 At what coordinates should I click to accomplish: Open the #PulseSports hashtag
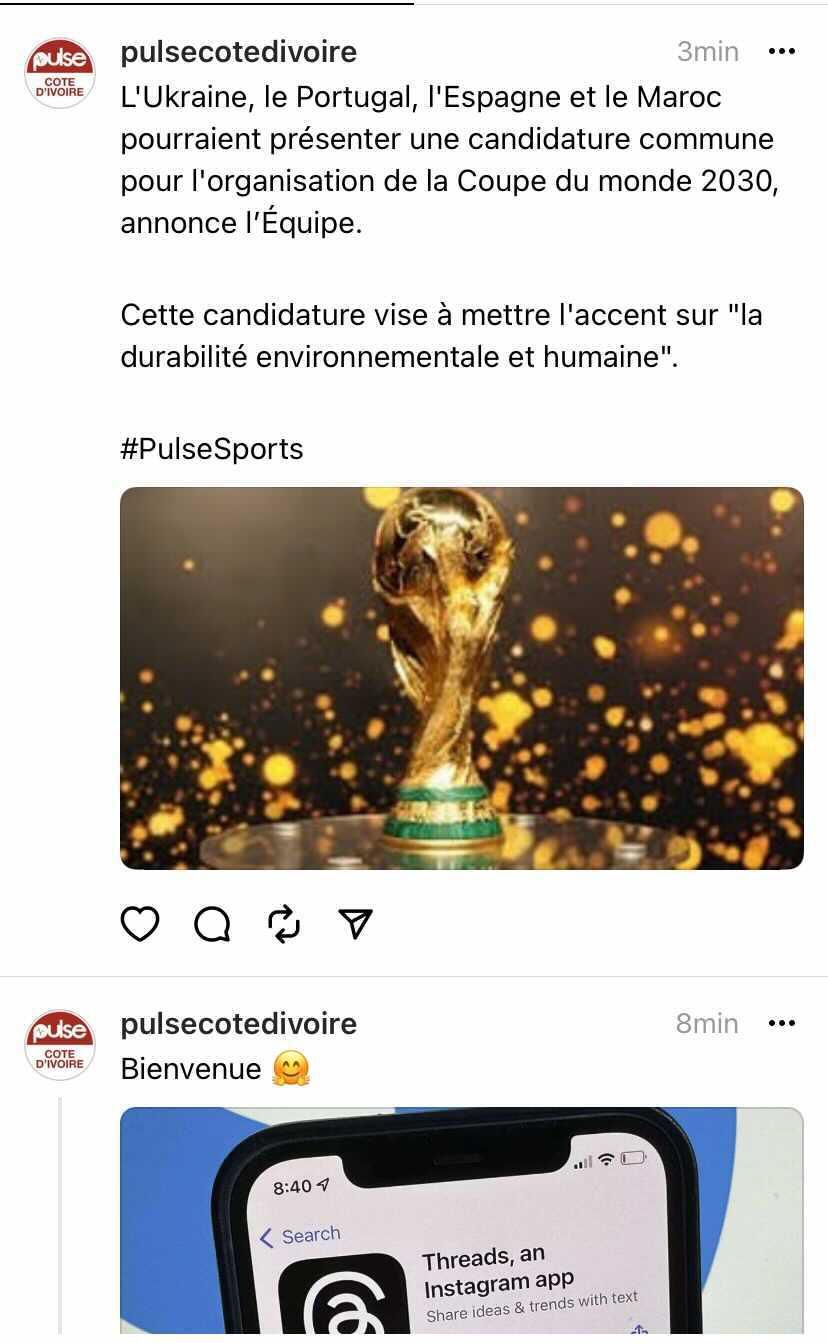click(212, 449)
